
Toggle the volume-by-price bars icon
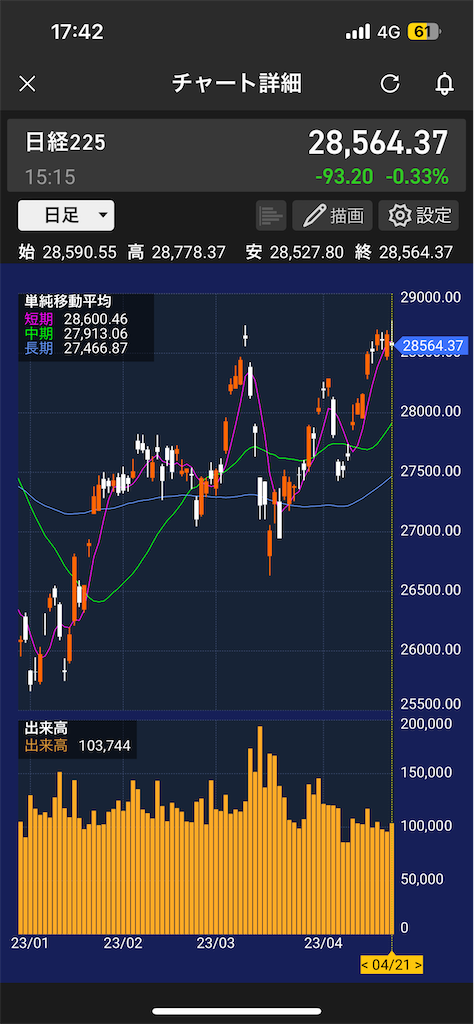[271, 216]
